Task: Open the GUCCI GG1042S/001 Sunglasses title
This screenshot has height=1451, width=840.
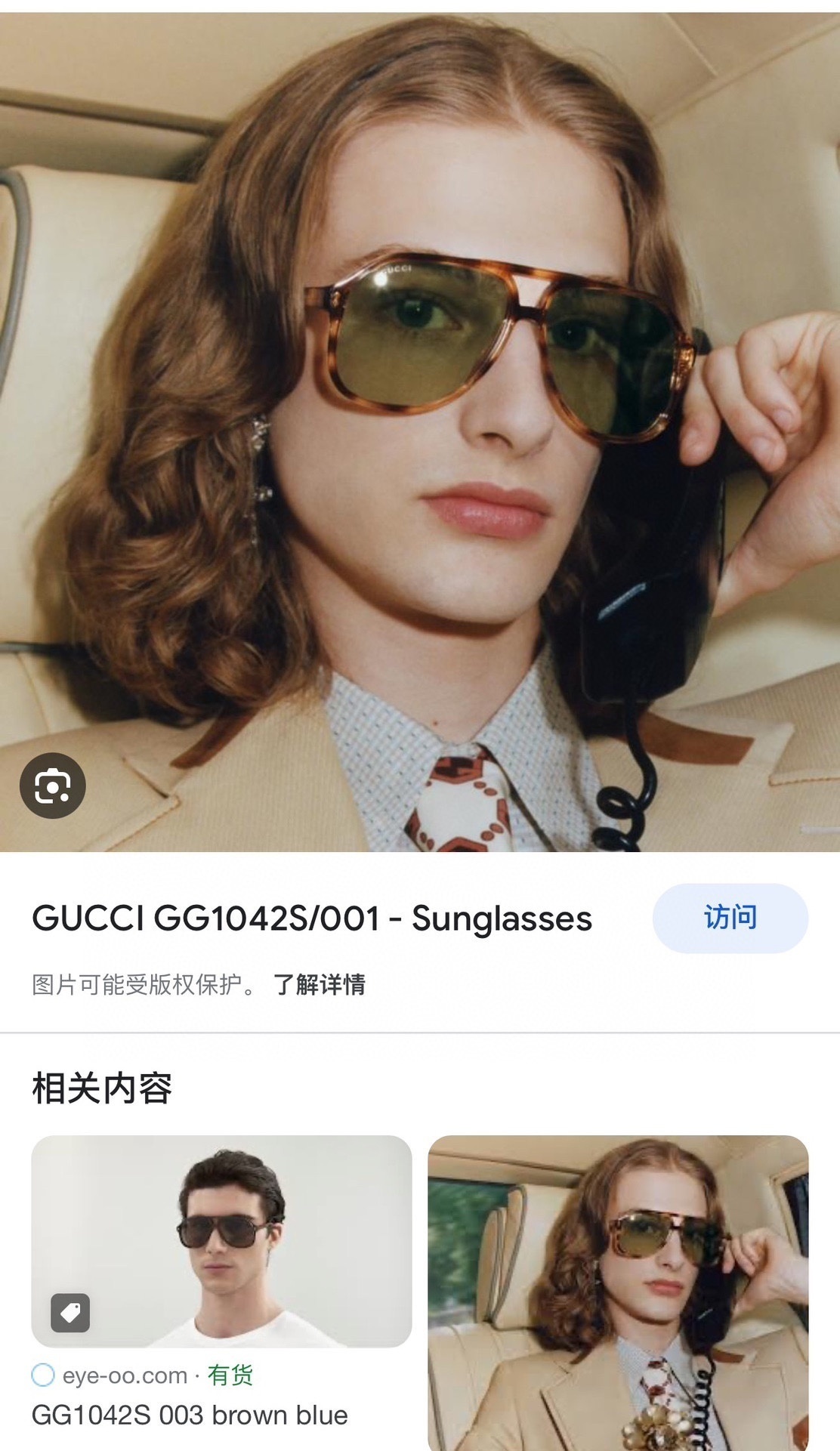Action: (312, 918)
